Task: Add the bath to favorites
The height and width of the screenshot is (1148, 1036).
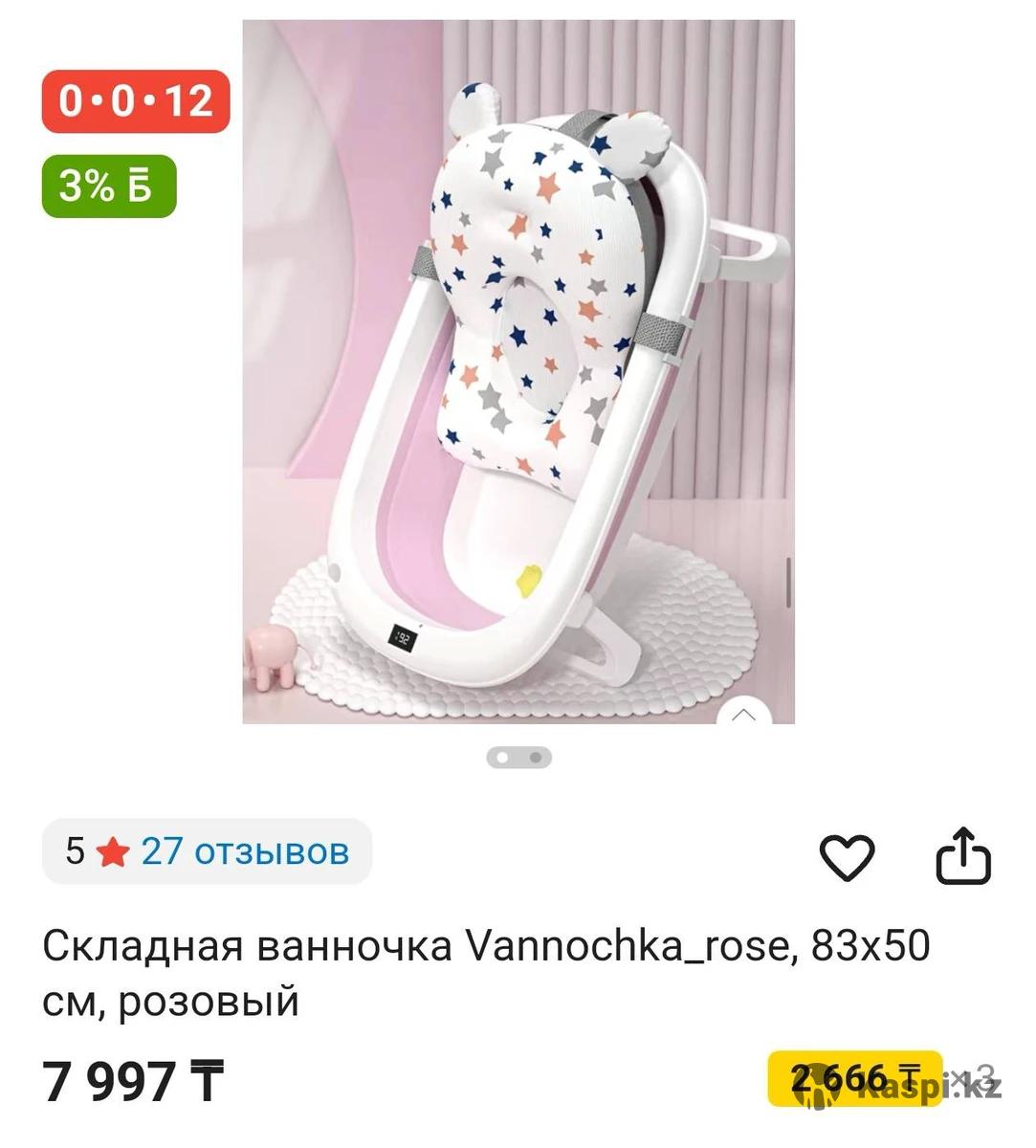Action: point(848,855)
